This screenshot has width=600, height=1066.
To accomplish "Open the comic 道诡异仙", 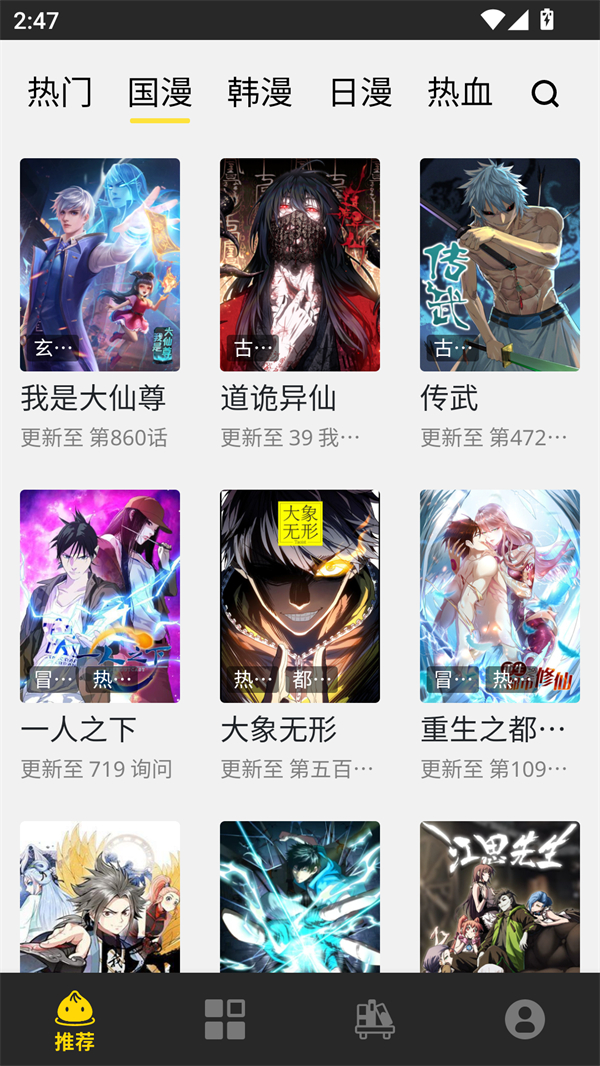I will pyautogui.click(x=300, y=265).
